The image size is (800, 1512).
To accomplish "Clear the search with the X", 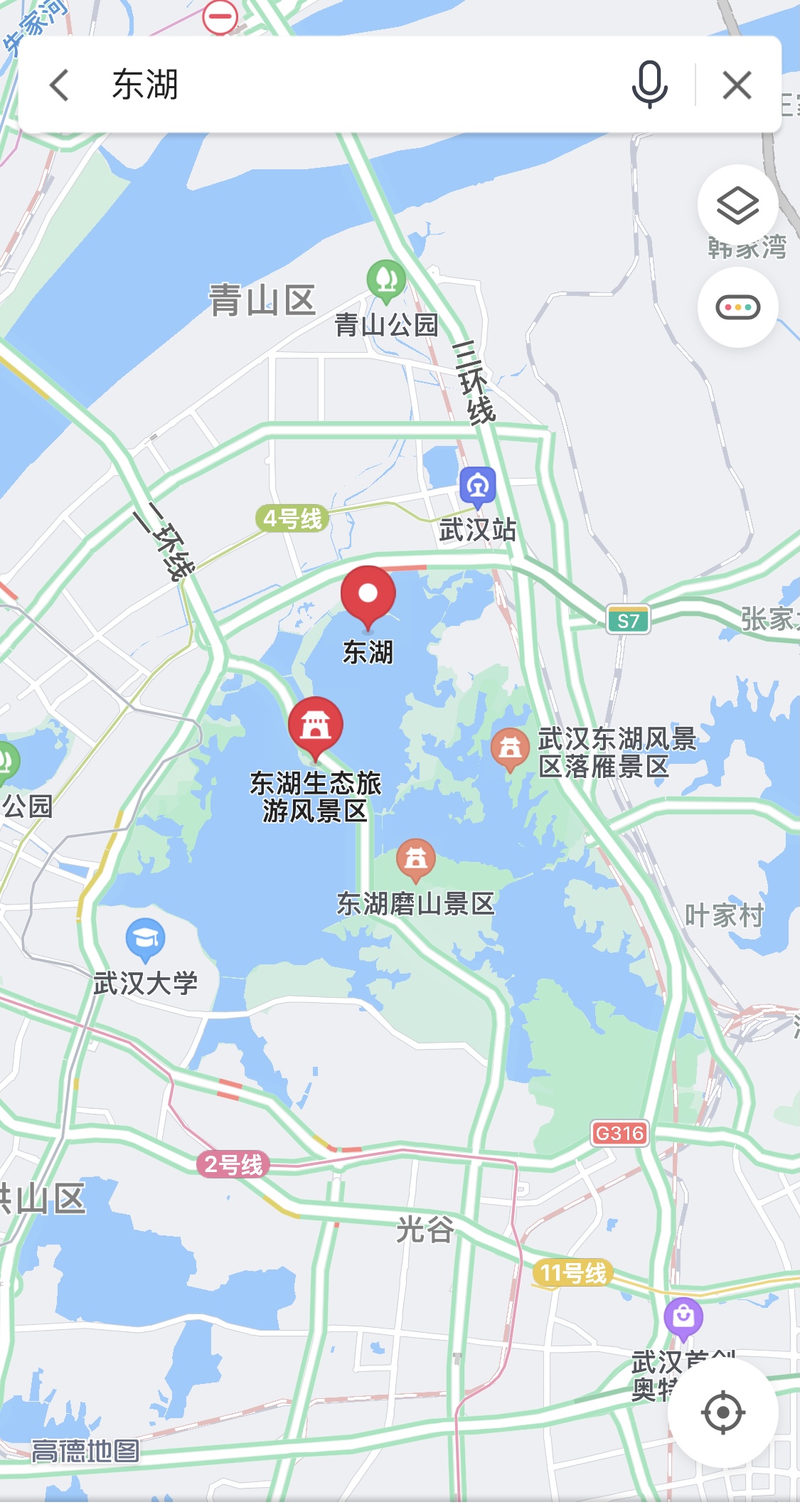I will pyautogui.click(x=737, y=86).
